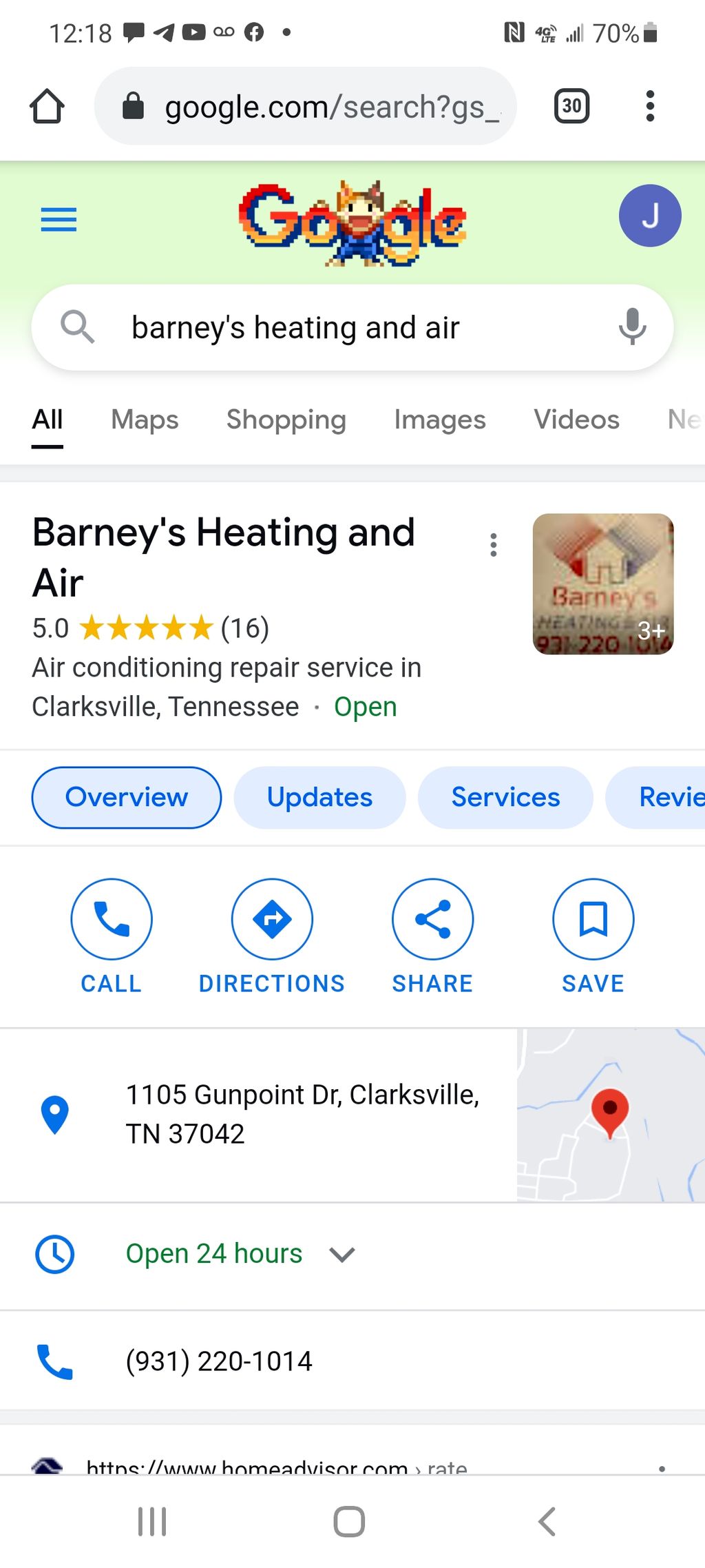Open the browser overflow menu
Image resolution: width=705 pixels, height=1568 pixels.
[649, 106]
